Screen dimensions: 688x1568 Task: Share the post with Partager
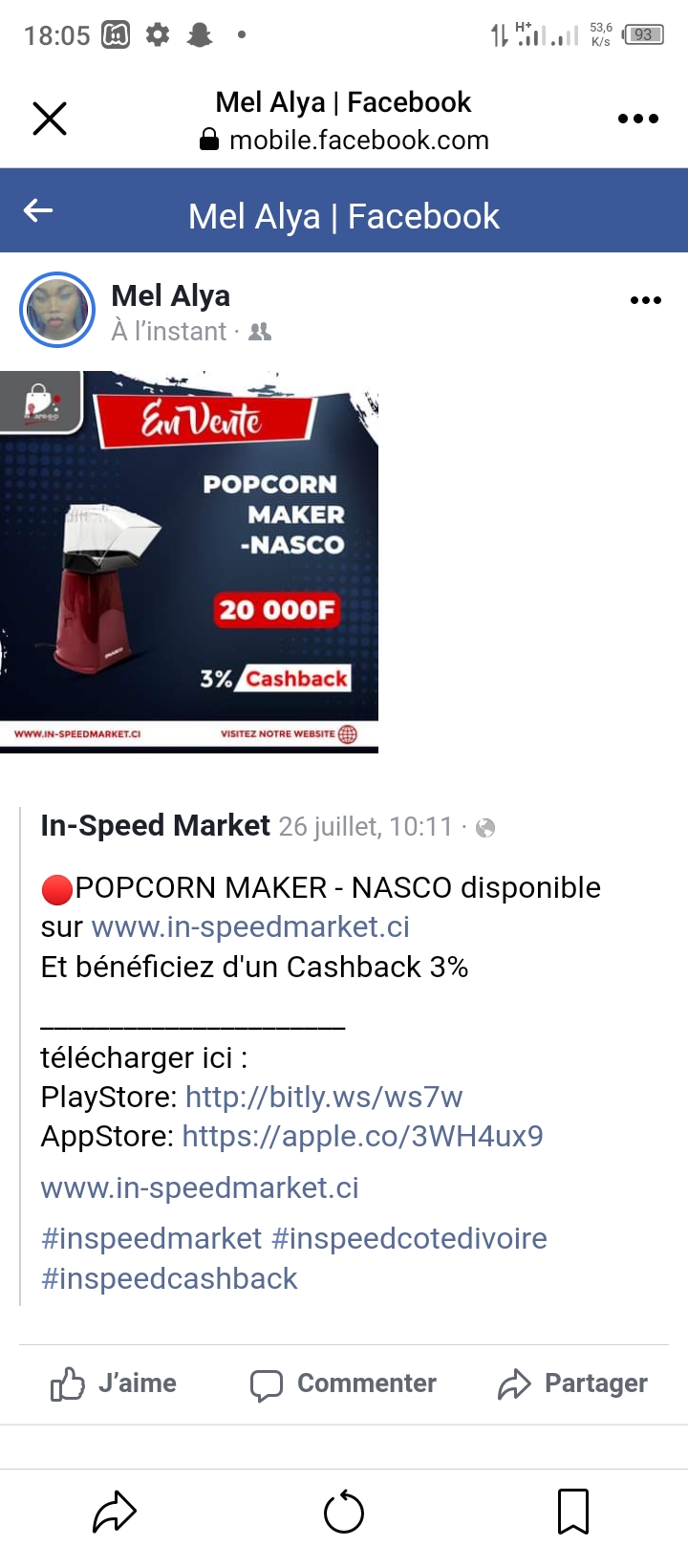572,1383
